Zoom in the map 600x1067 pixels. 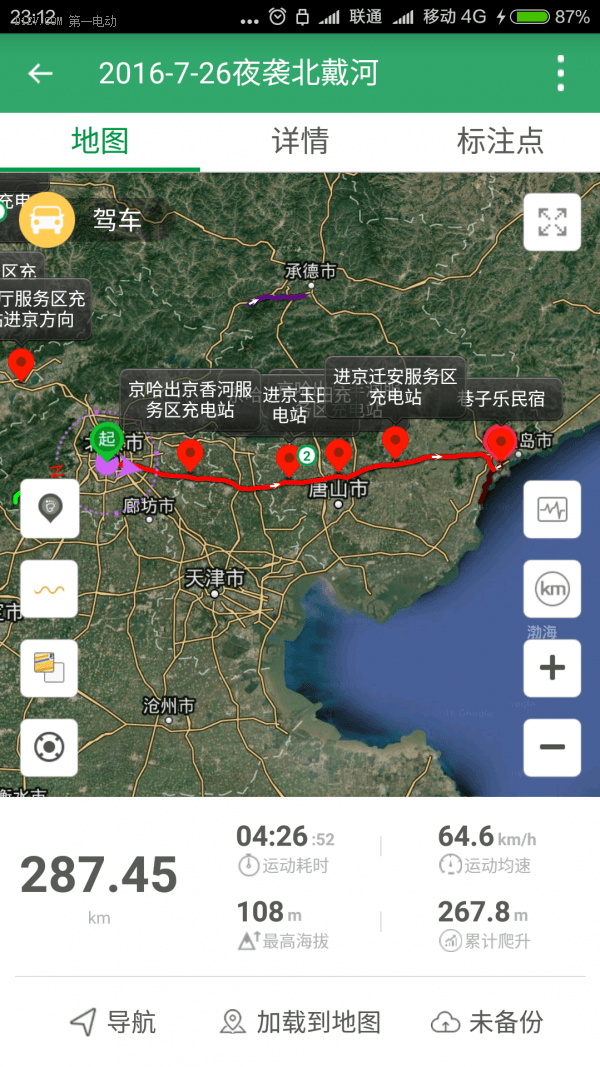552,668
